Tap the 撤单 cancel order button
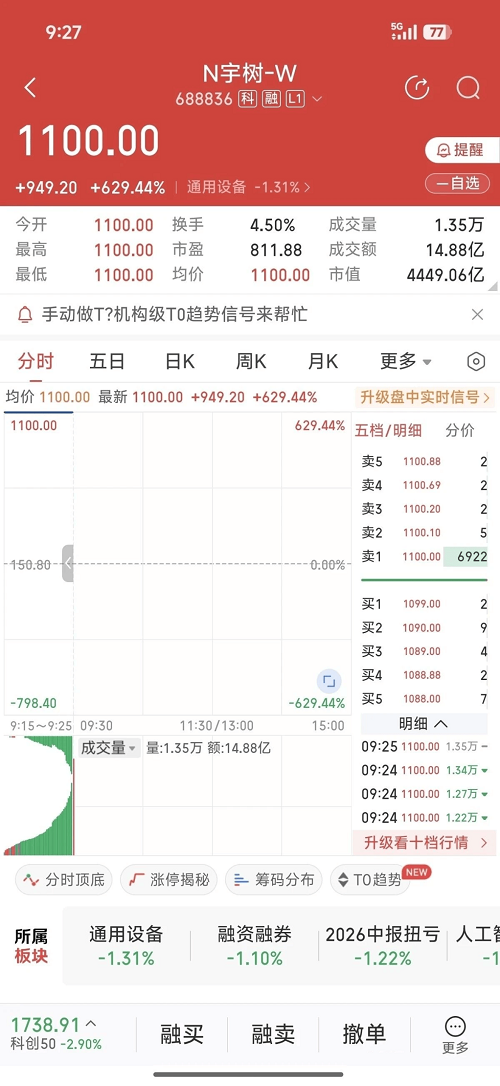500x1086 pixels. [364, 1035]
